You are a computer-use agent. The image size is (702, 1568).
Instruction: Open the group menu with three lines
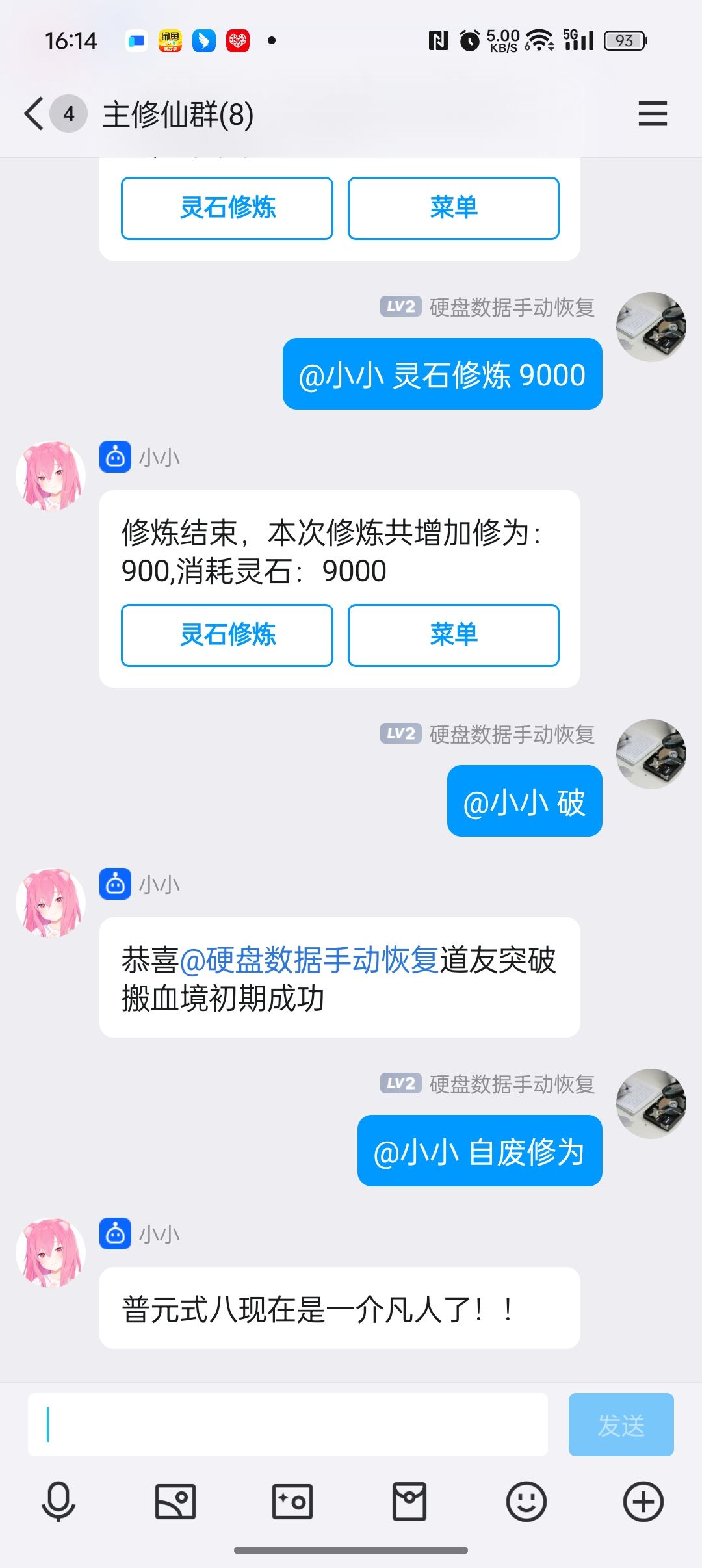click(x=653, y=114)
